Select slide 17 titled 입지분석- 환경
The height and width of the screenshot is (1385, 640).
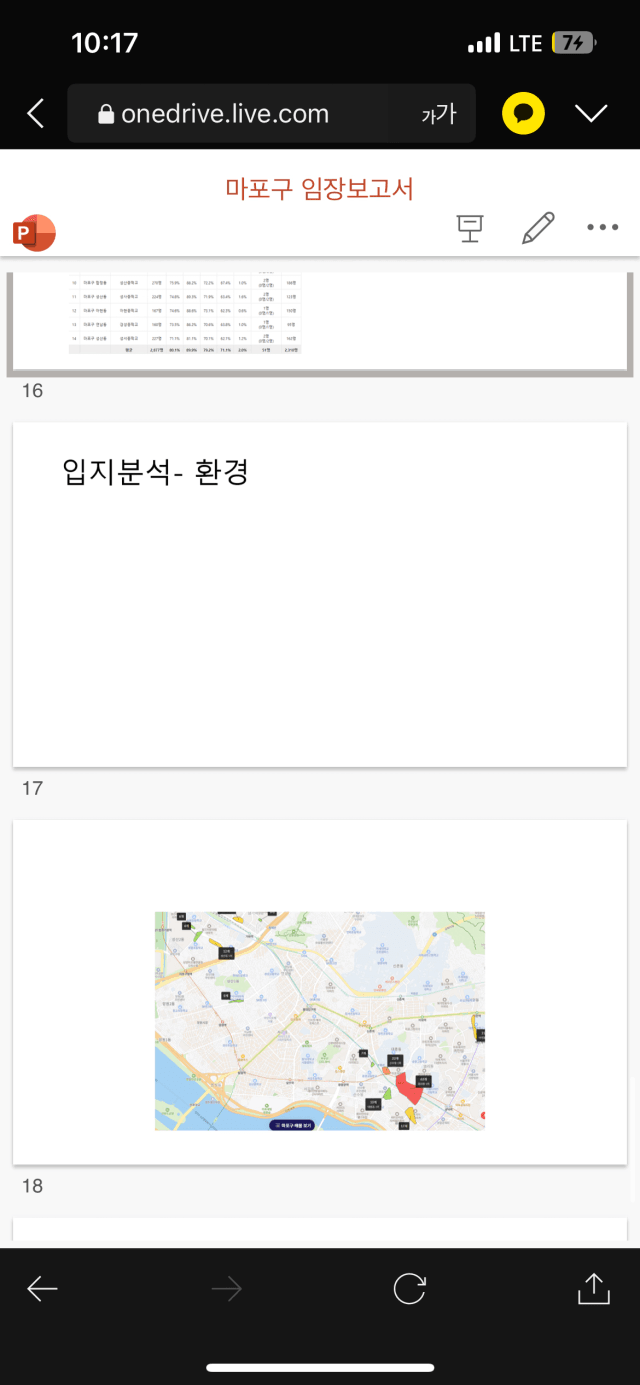point(320,594)
